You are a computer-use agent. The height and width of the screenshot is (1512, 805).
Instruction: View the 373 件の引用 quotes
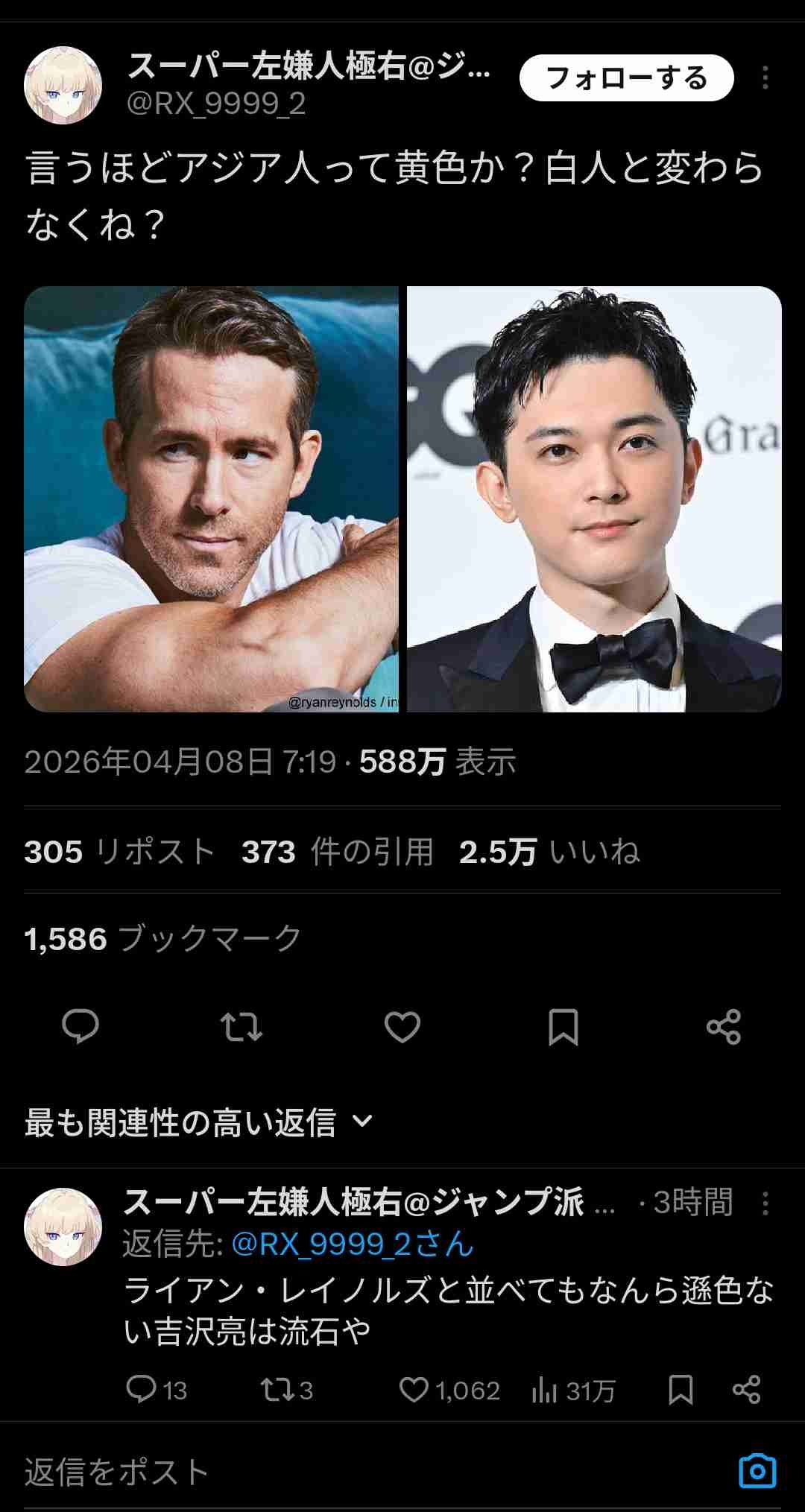click(337, 851)
